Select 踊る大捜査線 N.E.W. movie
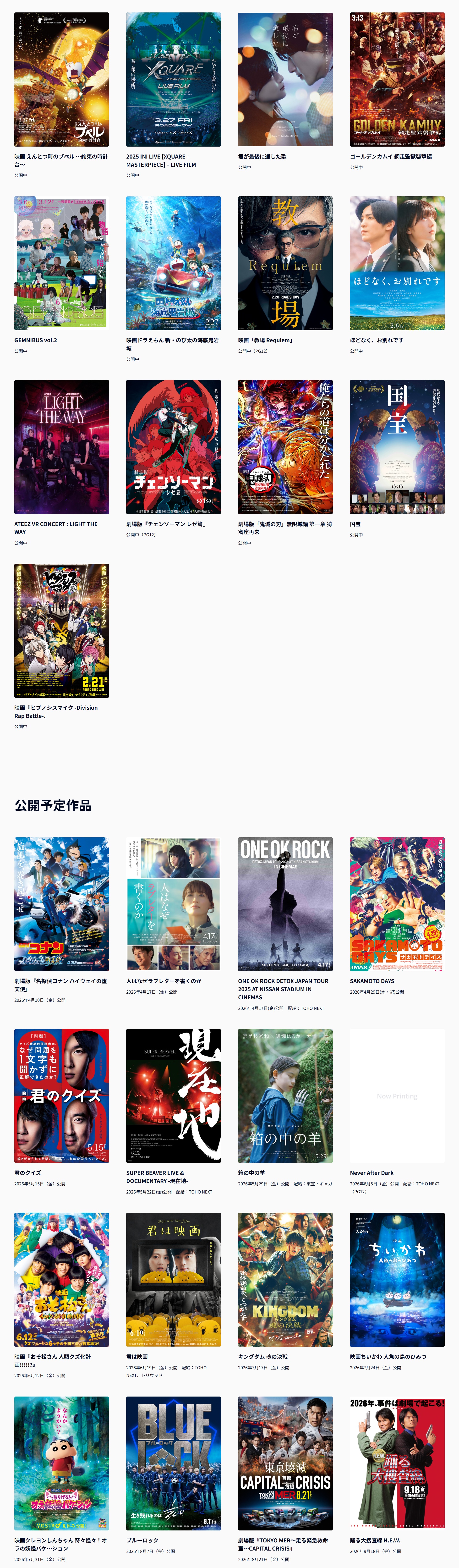The image size is (459, 1568). point(397,1463)
